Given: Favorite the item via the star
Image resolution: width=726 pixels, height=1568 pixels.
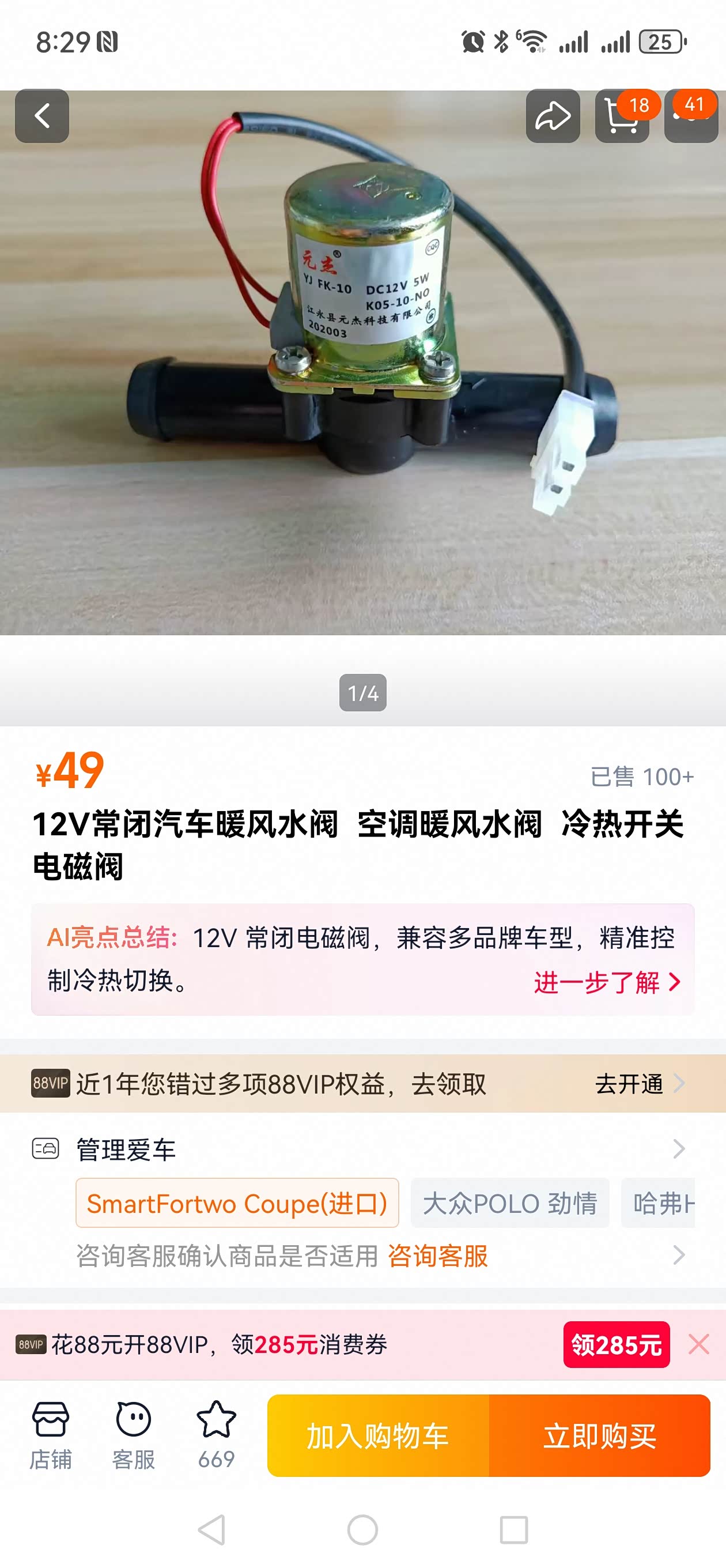Looking at the screenshot, I should (216, 1435).
